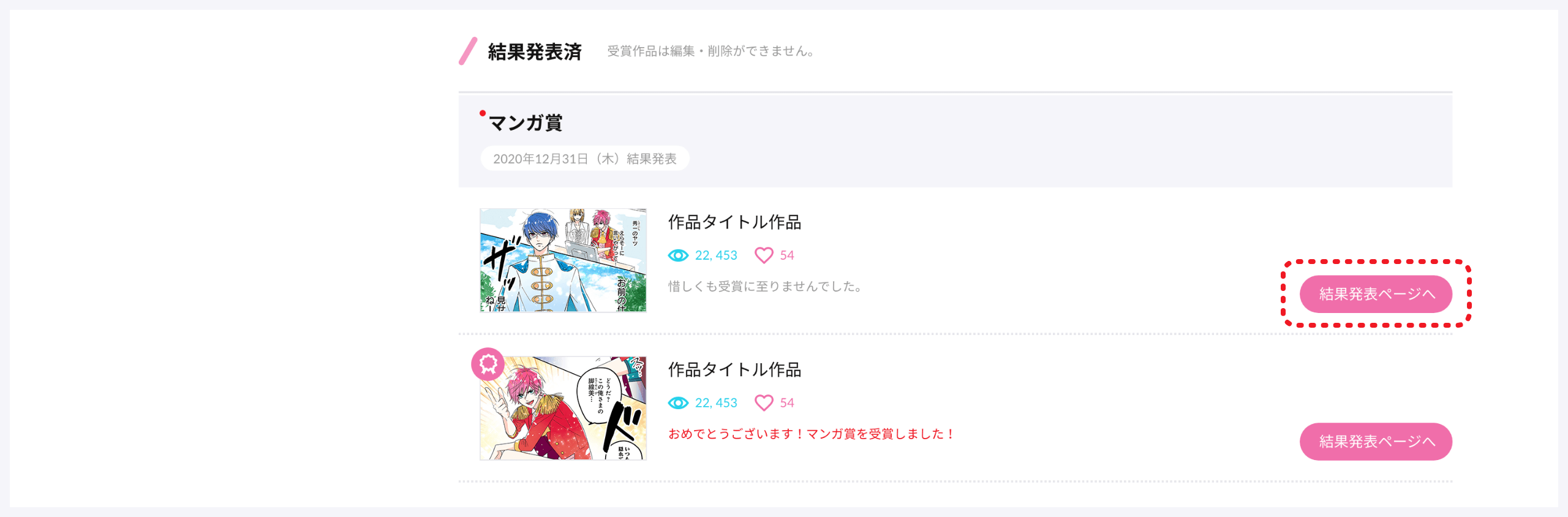The width and height of the screenshot is (1568, 517).
Task: Open the blue-haired character manga thumbnail
Action: 563,260
